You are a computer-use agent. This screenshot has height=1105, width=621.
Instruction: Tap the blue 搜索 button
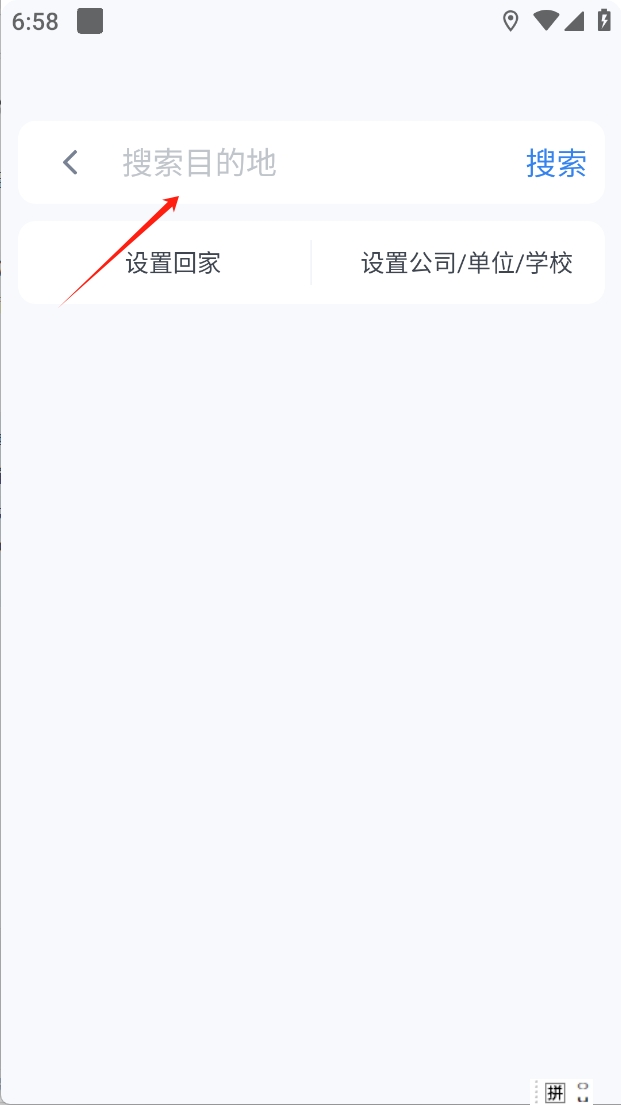point(556,163)
